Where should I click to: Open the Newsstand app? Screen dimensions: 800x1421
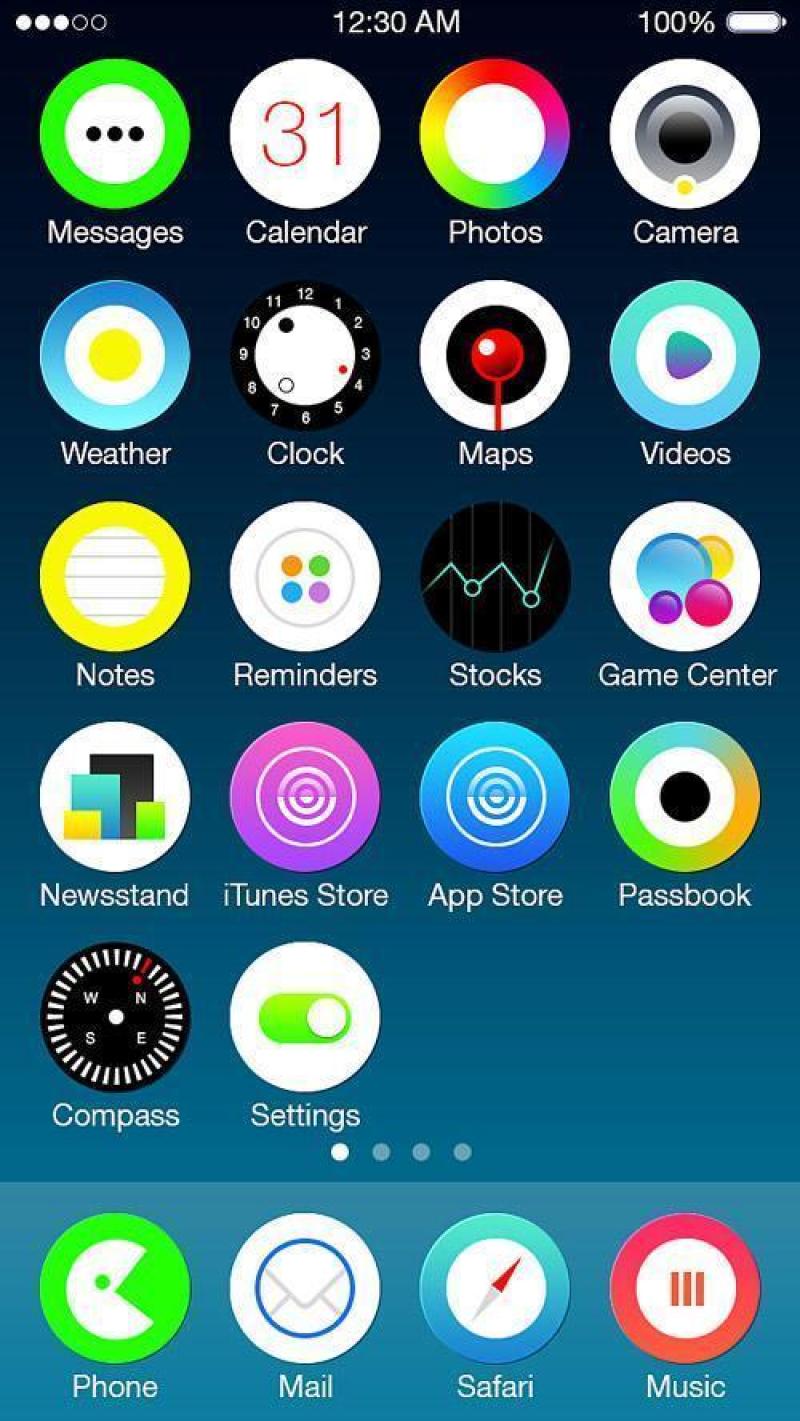(x=114, y=797)
